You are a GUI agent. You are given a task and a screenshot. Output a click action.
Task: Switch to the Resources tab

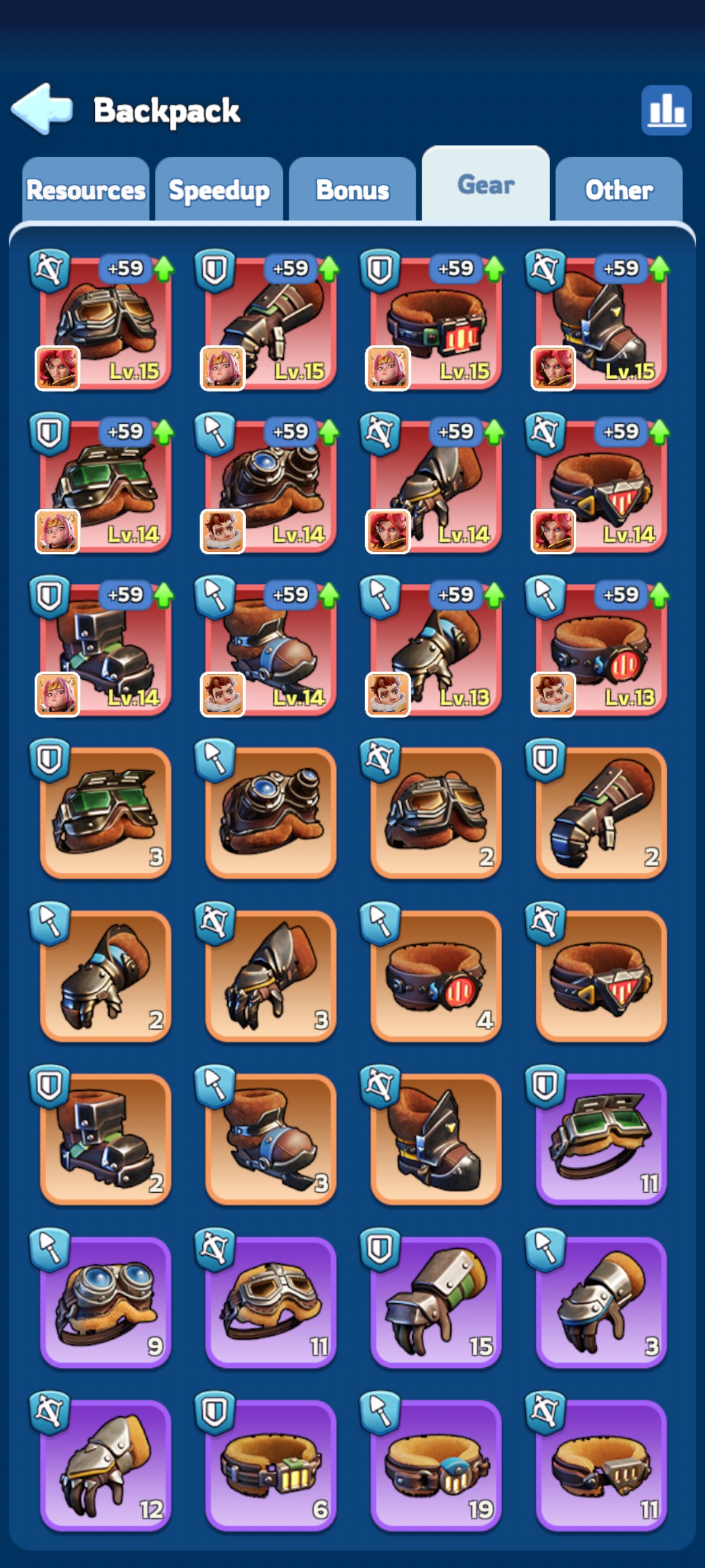click(86, 190)
